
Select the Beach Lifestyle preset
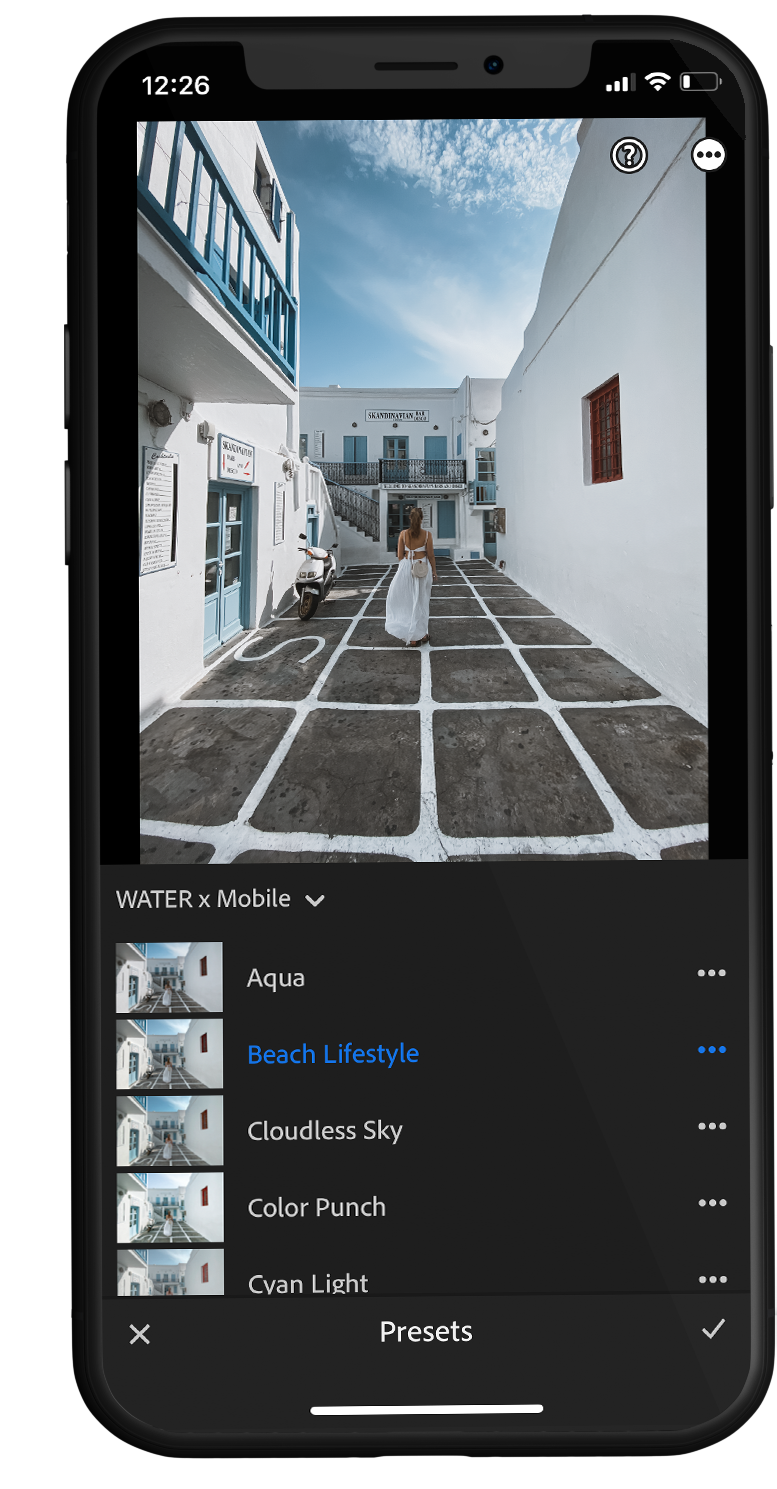pyautogui.click(x=332, y=1054)
